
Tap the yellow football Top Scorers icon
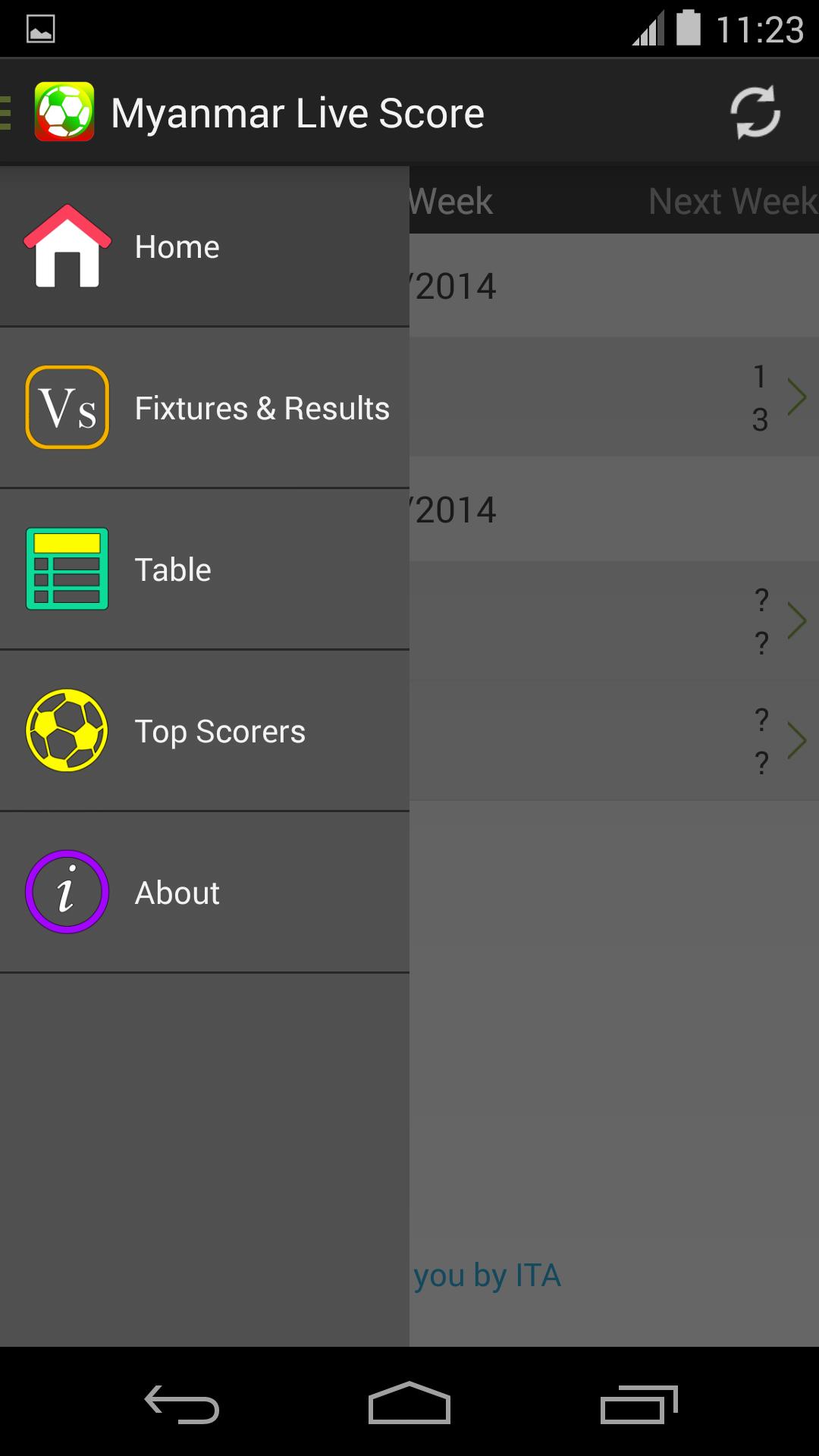click(x=67, y=730)
